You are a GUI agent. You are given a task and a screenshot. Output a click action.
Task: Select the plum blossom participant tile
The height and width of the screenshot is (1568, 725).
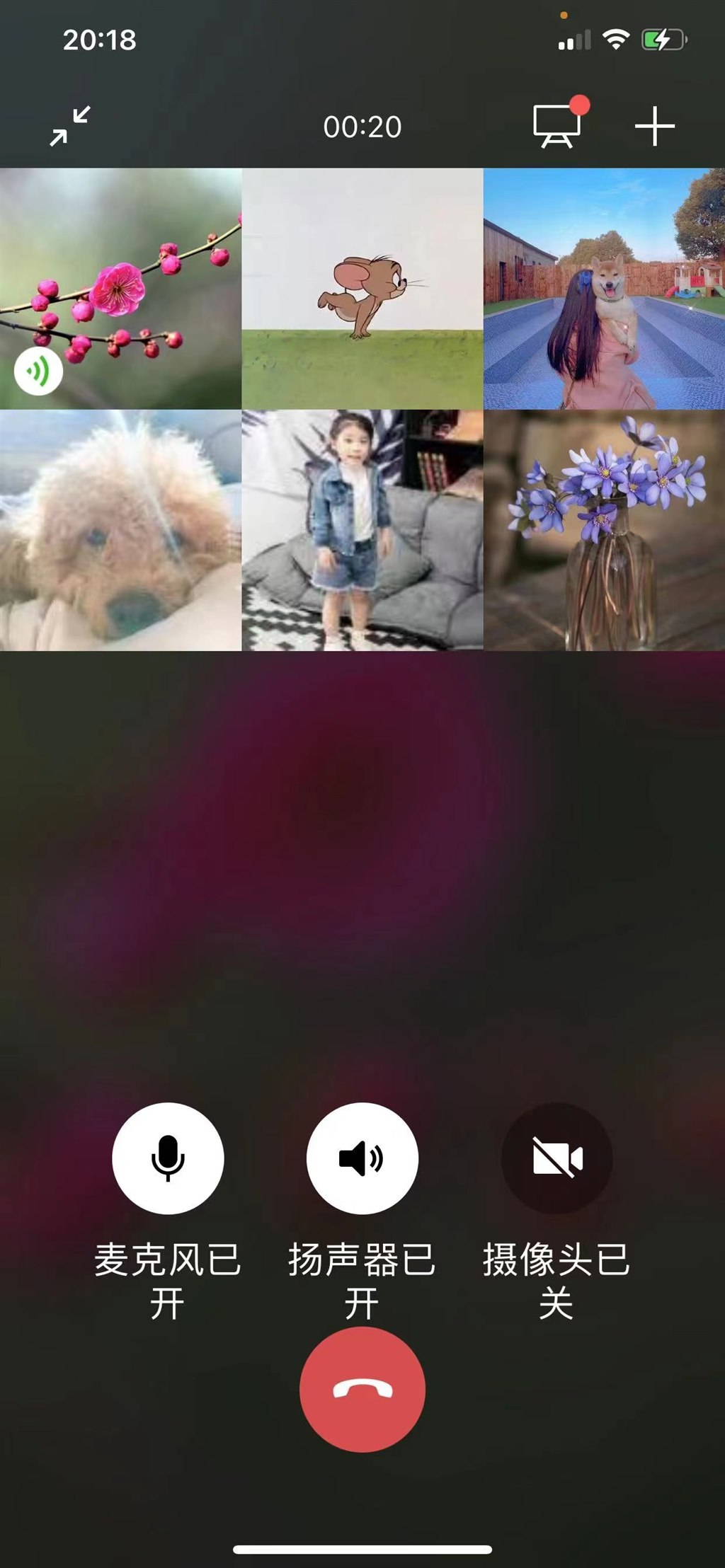coord(120,288)
